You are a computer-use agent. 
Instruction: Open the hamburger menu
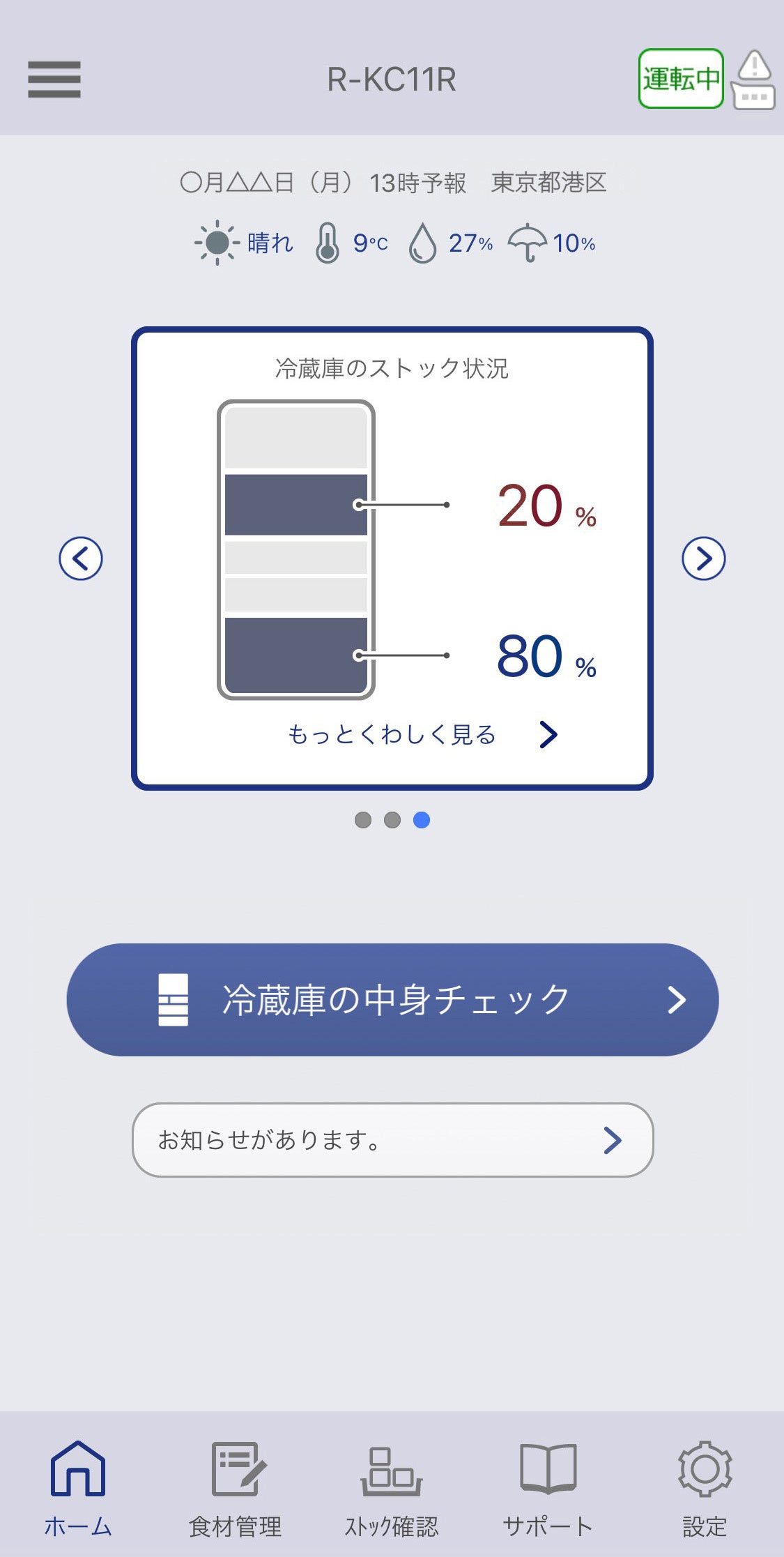pyautogui.click(x=54, y=79)
